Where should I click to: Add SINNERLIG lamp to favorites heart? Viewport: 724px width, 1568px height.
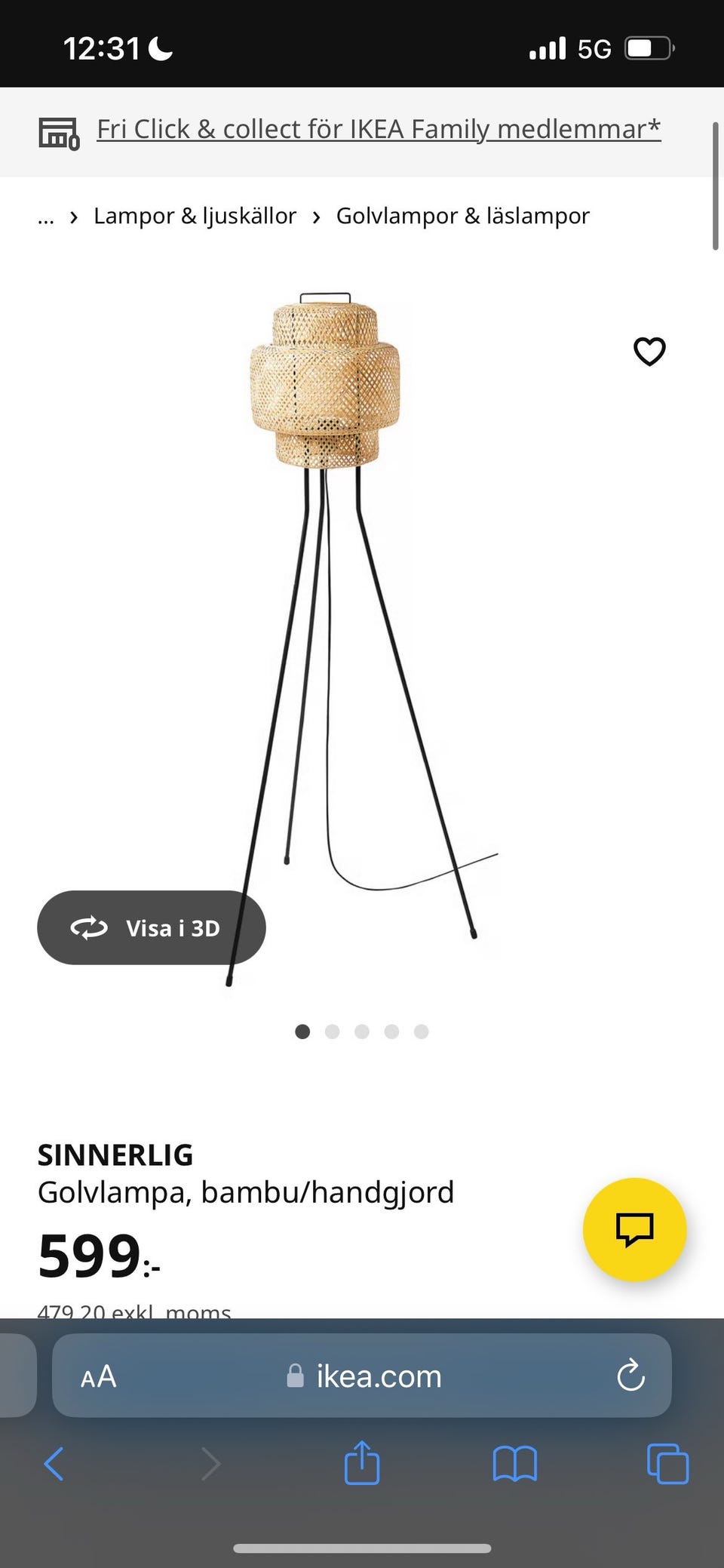(649, 352)
